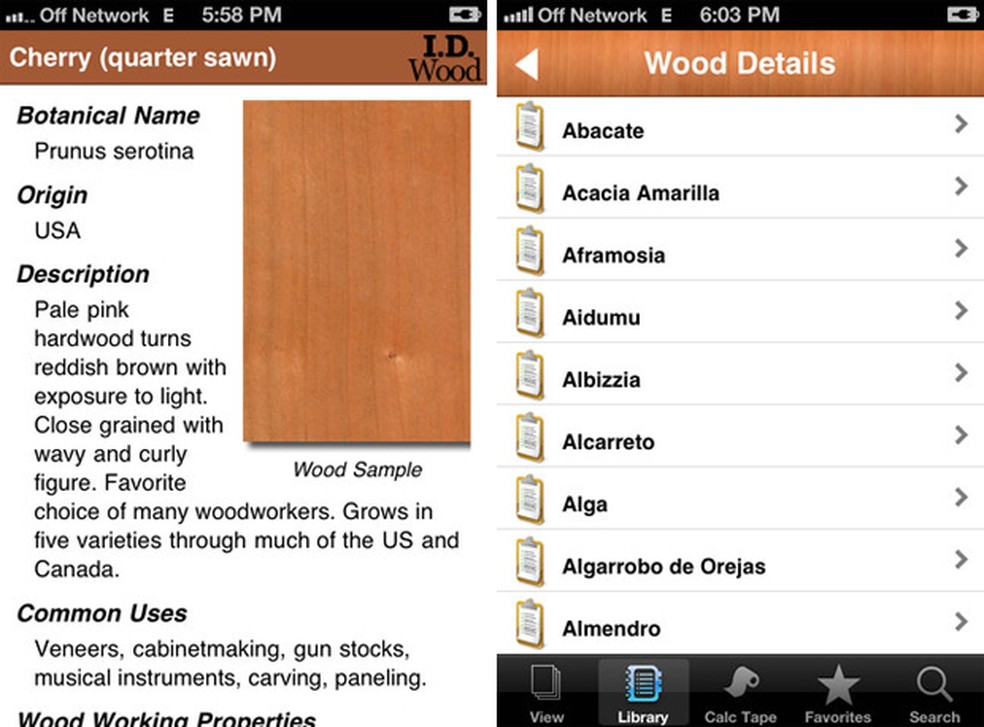
Task: View Algarrobo de Orejas details
Action: pos(740,565)
